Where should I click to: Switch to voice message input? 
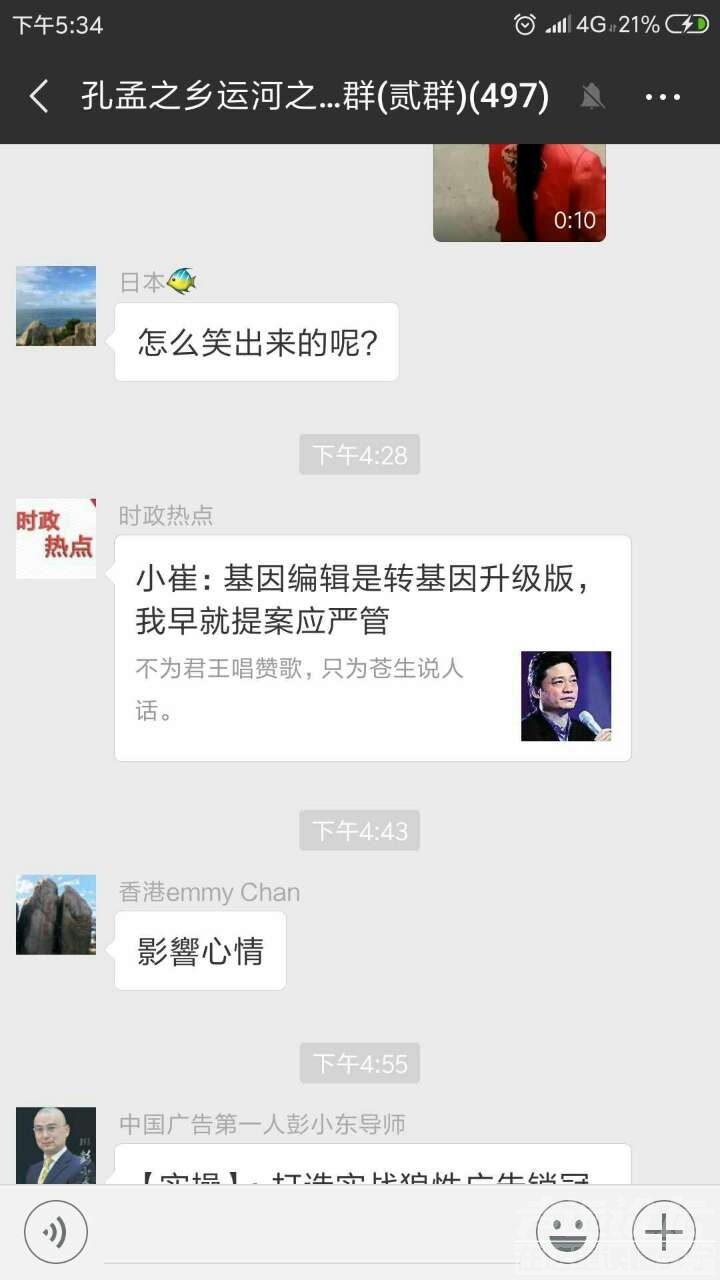pyautogui.click(x=56, y=1232)
